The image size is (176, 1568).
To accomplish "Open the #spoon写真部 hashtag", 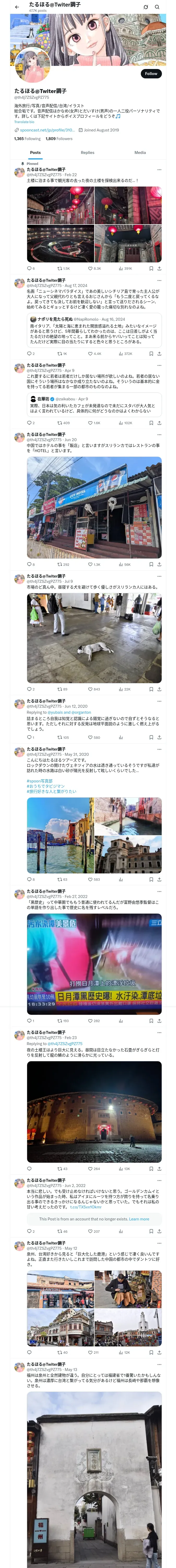I will click(x=39, y=781).
